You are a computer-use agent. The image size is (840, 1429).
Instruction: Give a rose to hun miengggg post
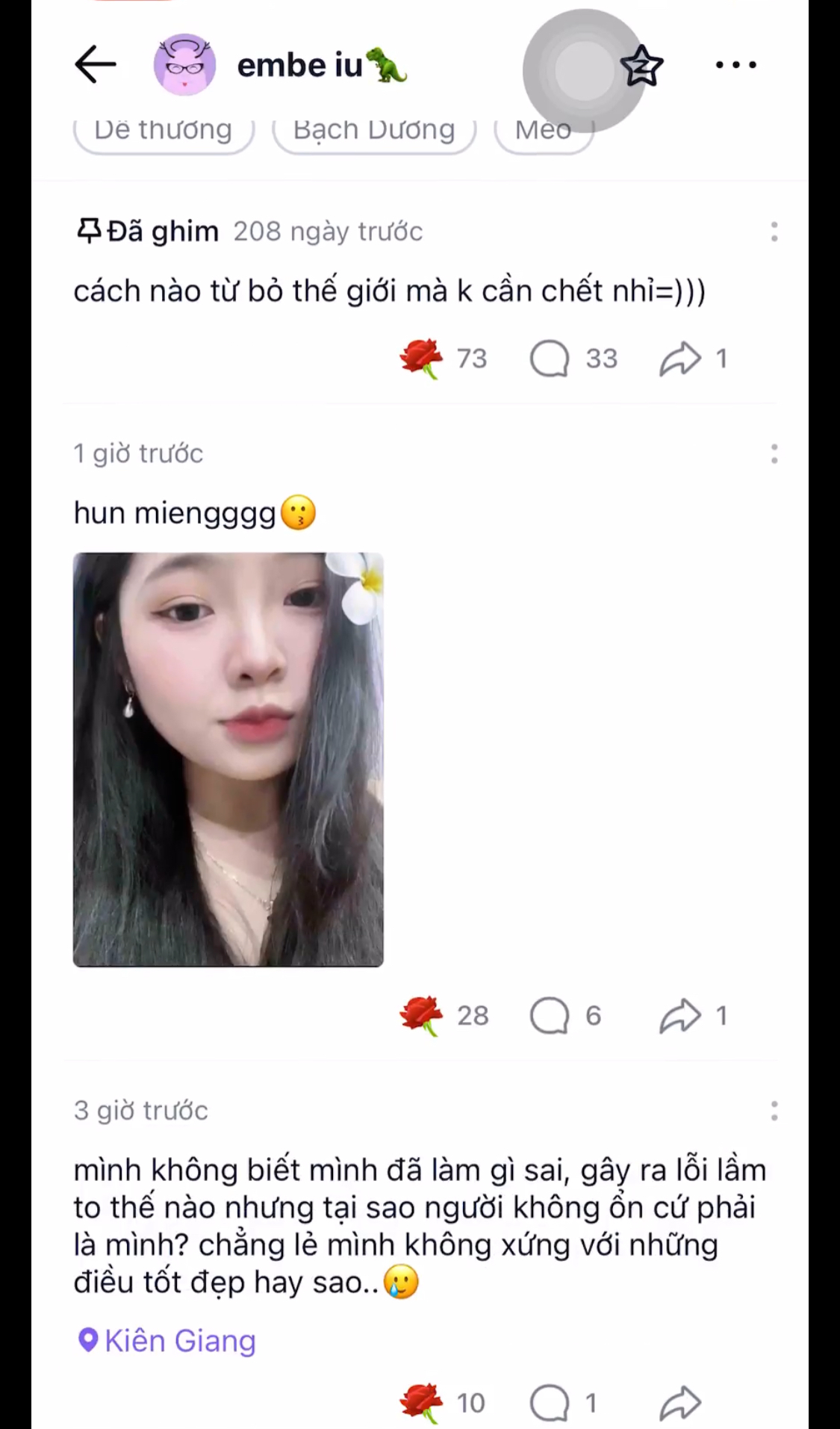click(421, 1015)
